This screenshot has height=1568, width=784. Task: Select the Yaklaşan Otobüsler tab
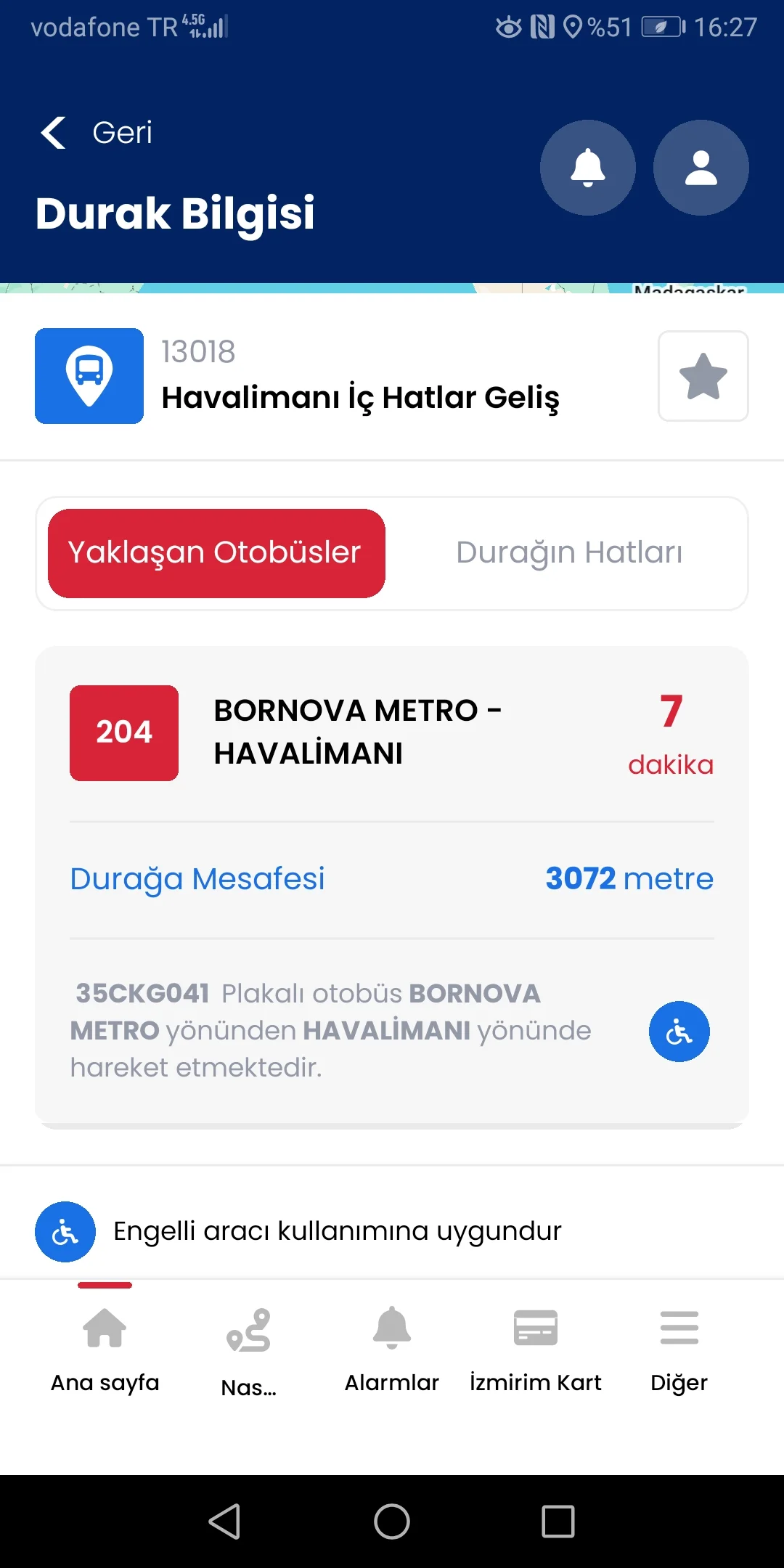click(x=215, y=552)
